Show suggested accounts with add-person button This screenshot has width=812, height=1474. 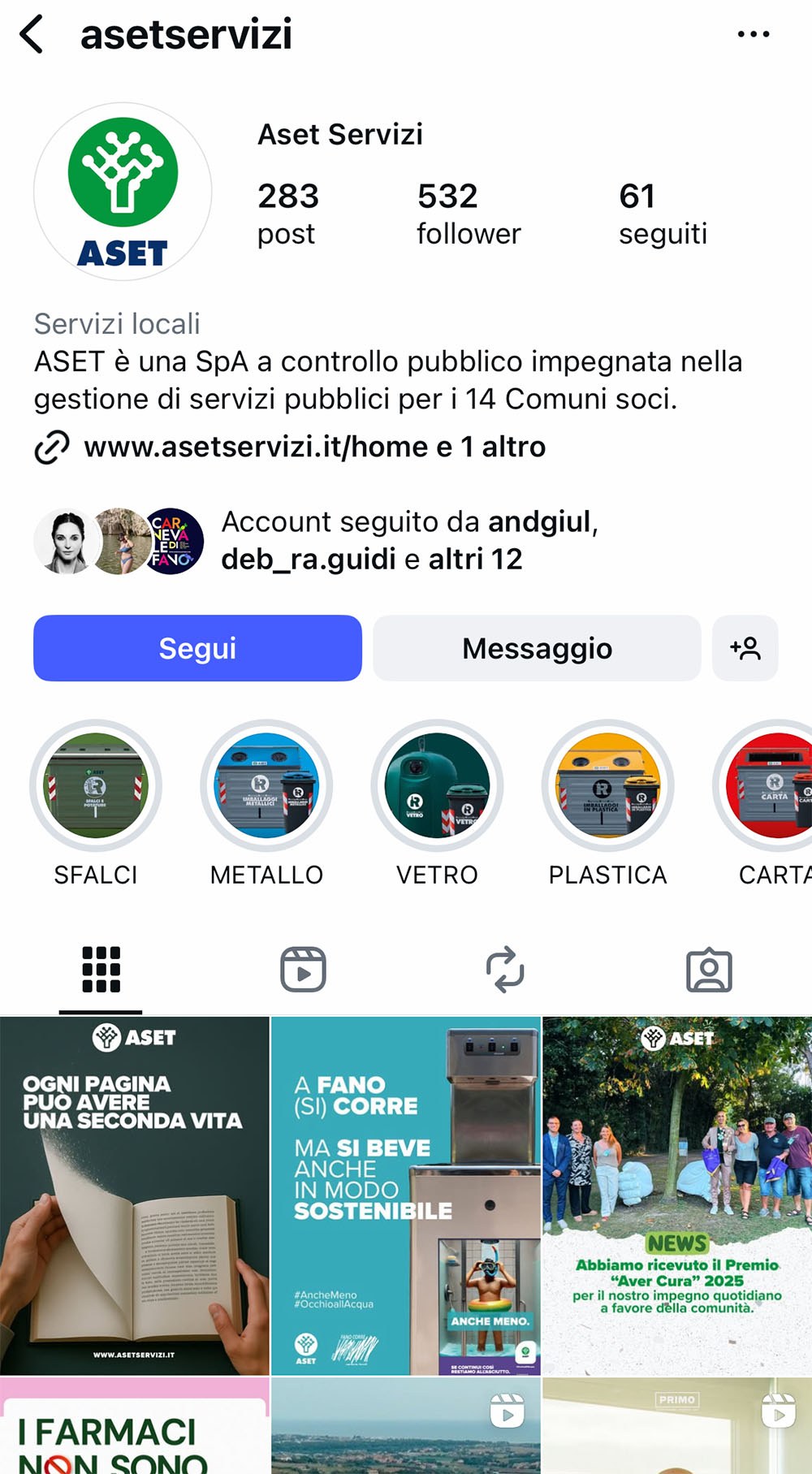tap(745, 648)
